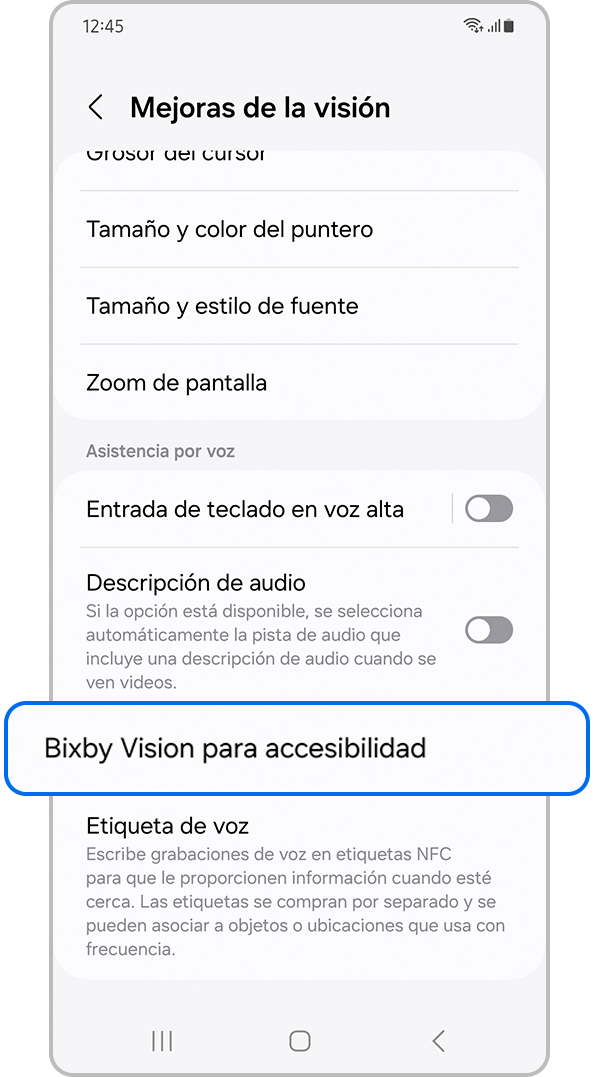Turn on Descripción de audio

tap(489, 630)
